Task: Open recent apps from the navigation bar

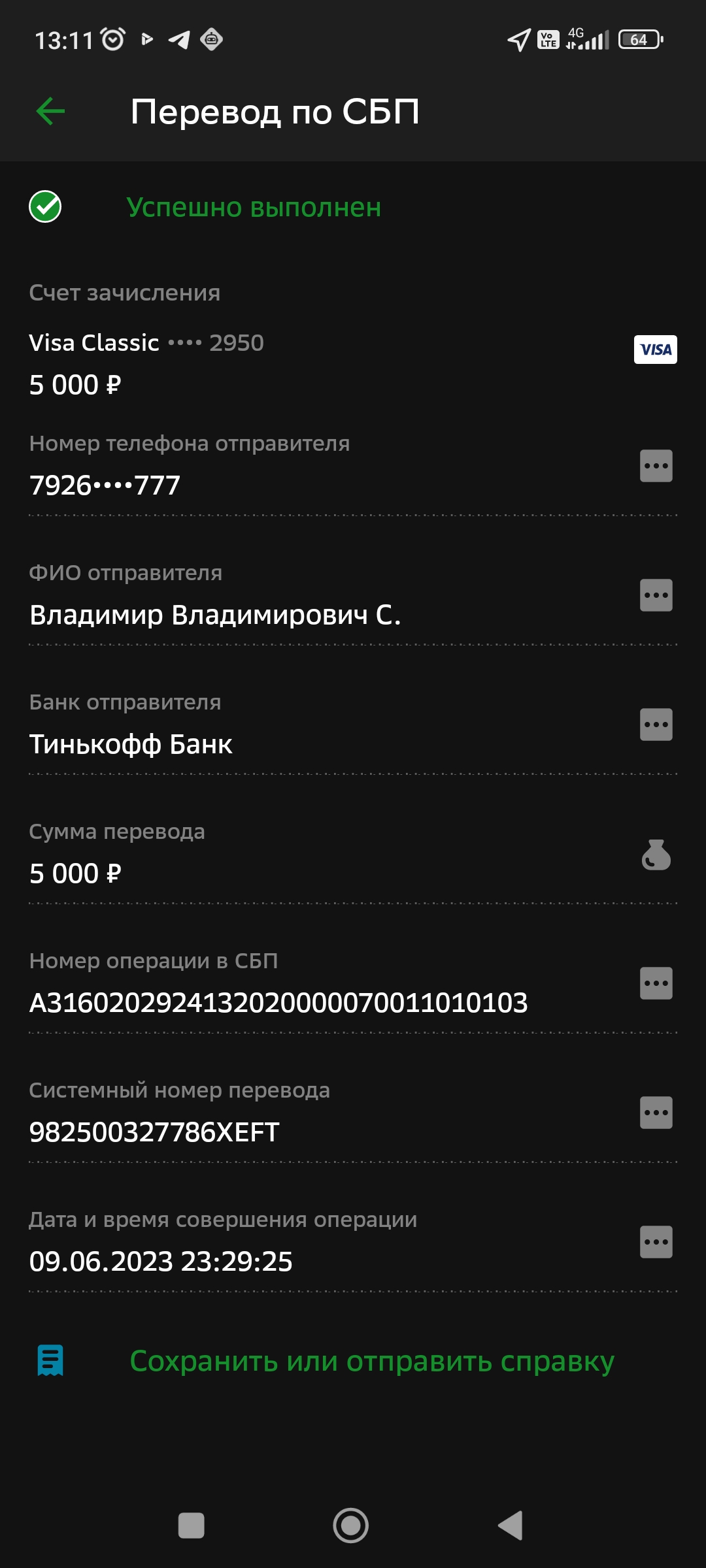Action: pos(192,1526)
